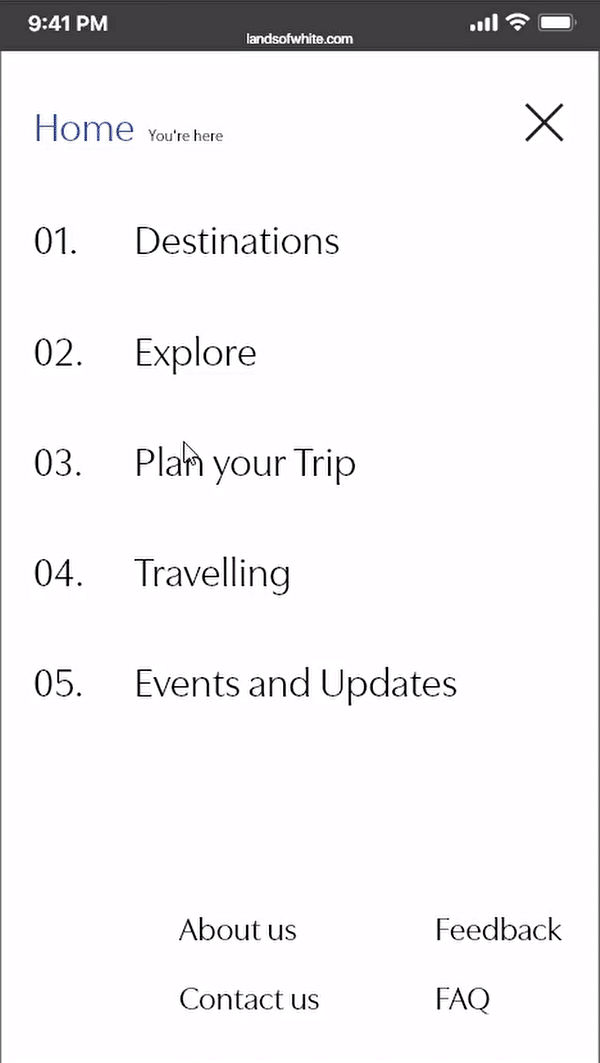Tap the Feedback link
The width and height of the screenshot is (600, 1063).
pos(498,930)
